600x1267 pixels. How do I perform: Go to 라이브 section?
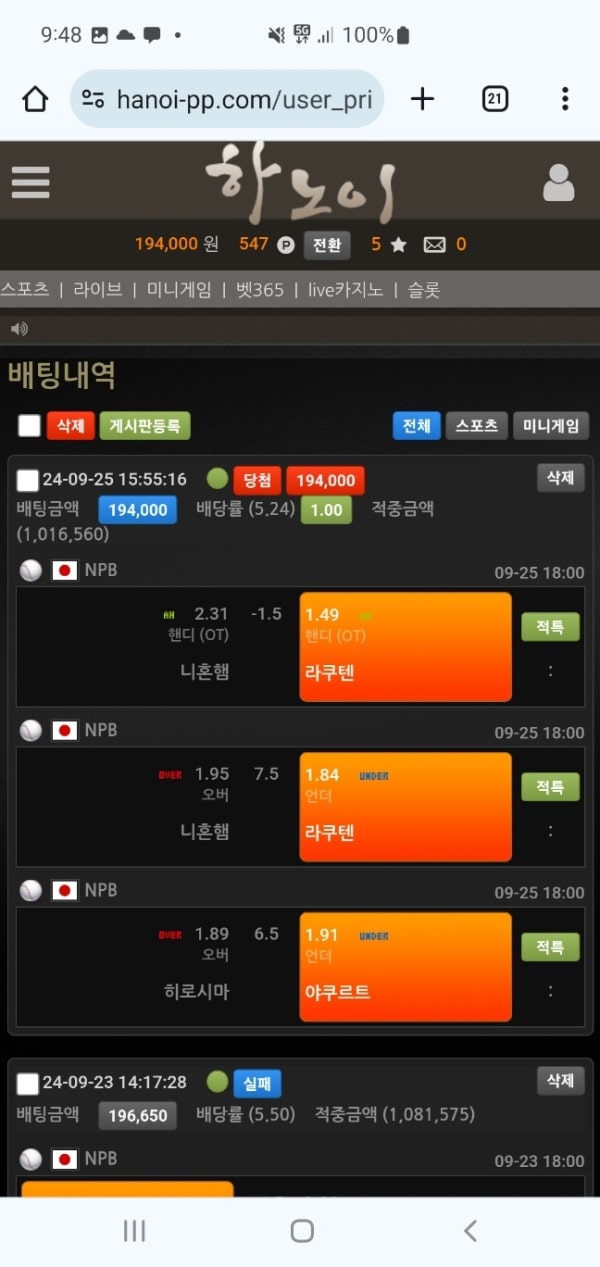98,290
